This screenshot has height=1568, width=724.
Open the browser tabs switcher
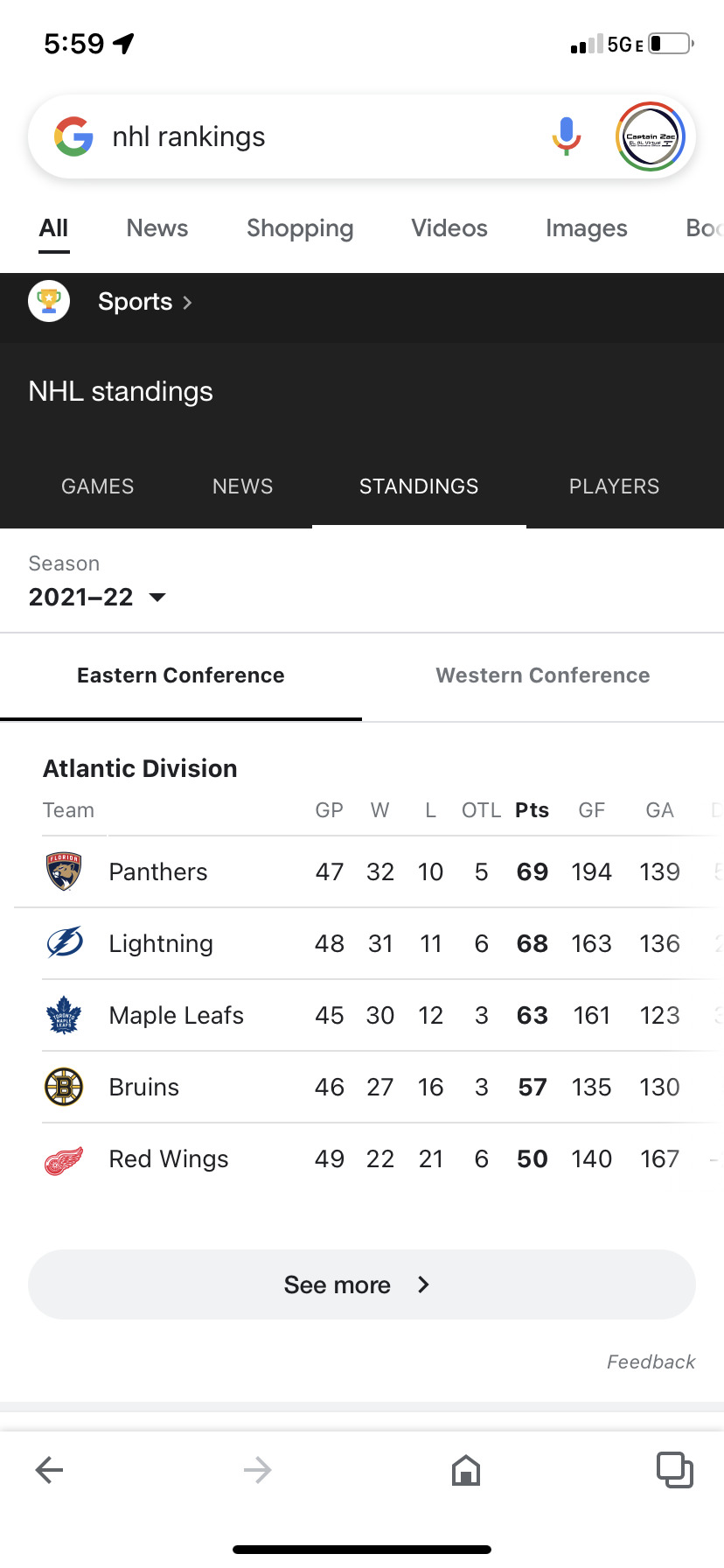coord(675,1470)
